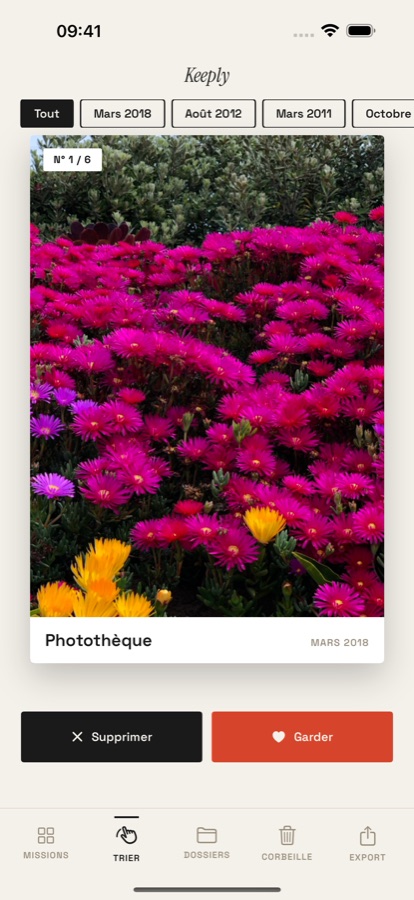Select the Tout filter chip
The height and width of the screenshot is (900, 414).
tap(47, 114)
